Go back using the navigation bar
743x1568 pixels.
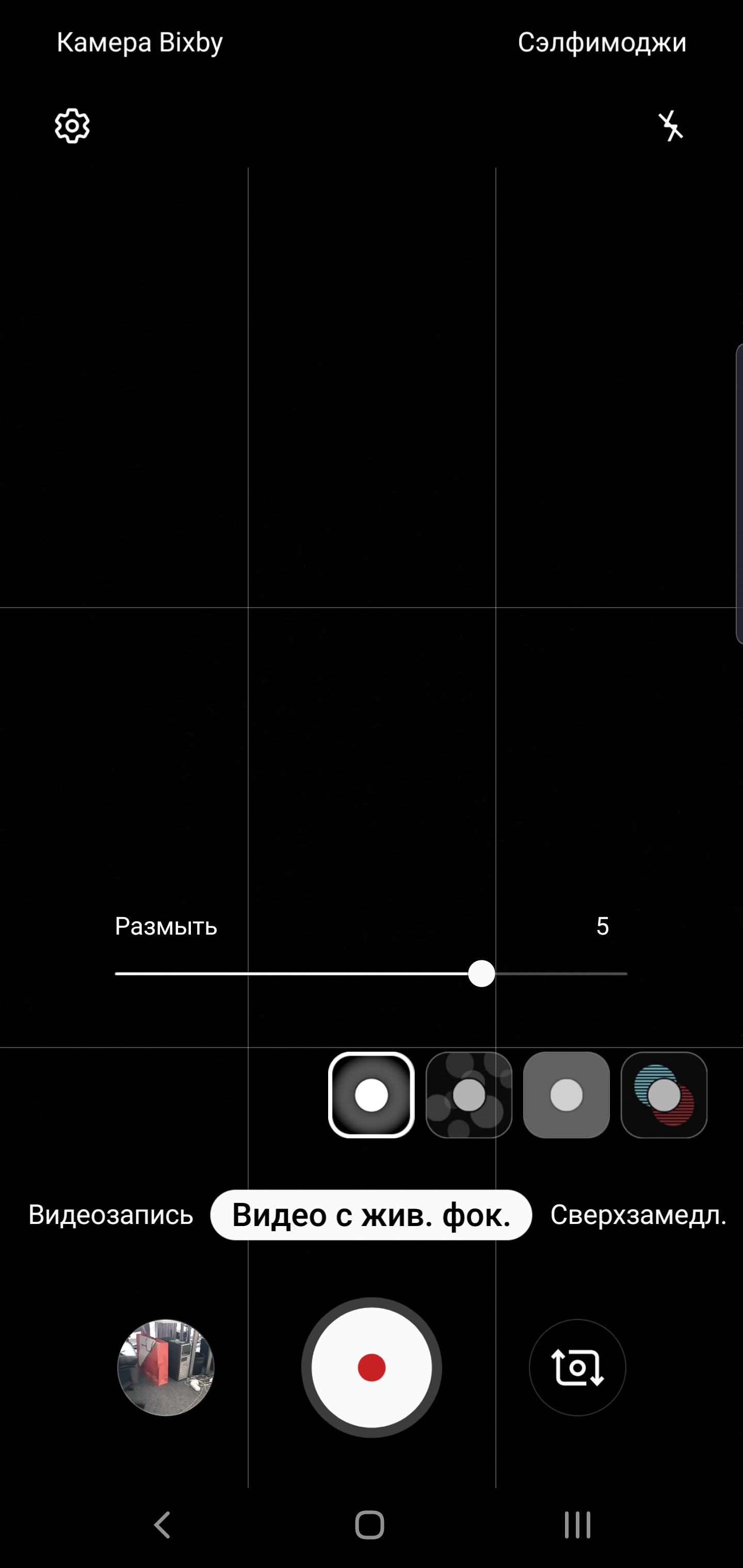tap(162, 1525)
